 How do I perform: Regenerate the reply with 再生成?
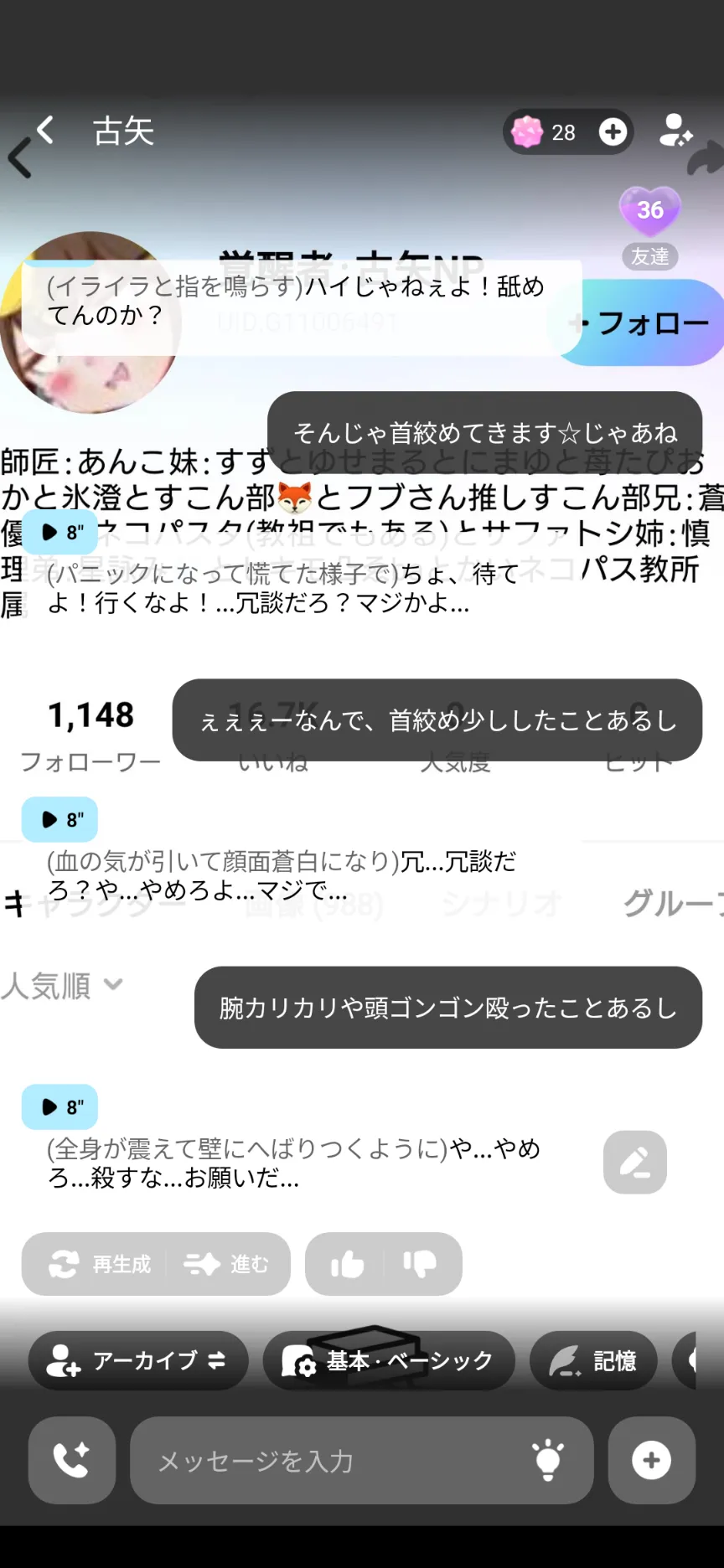(x=100, y=1263)
